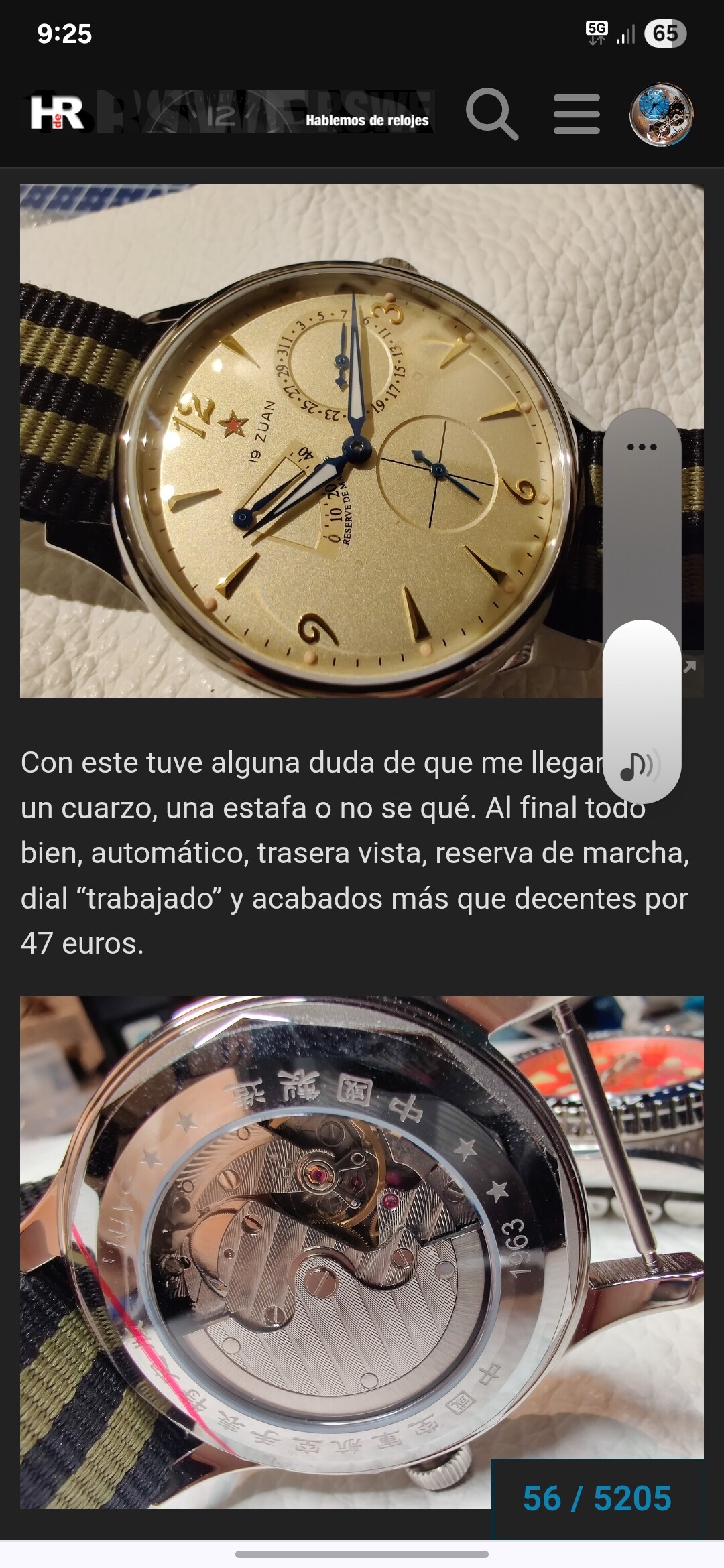Open the forum search
This screenshot has height=1568, width=724.
[x=491, y=114]
